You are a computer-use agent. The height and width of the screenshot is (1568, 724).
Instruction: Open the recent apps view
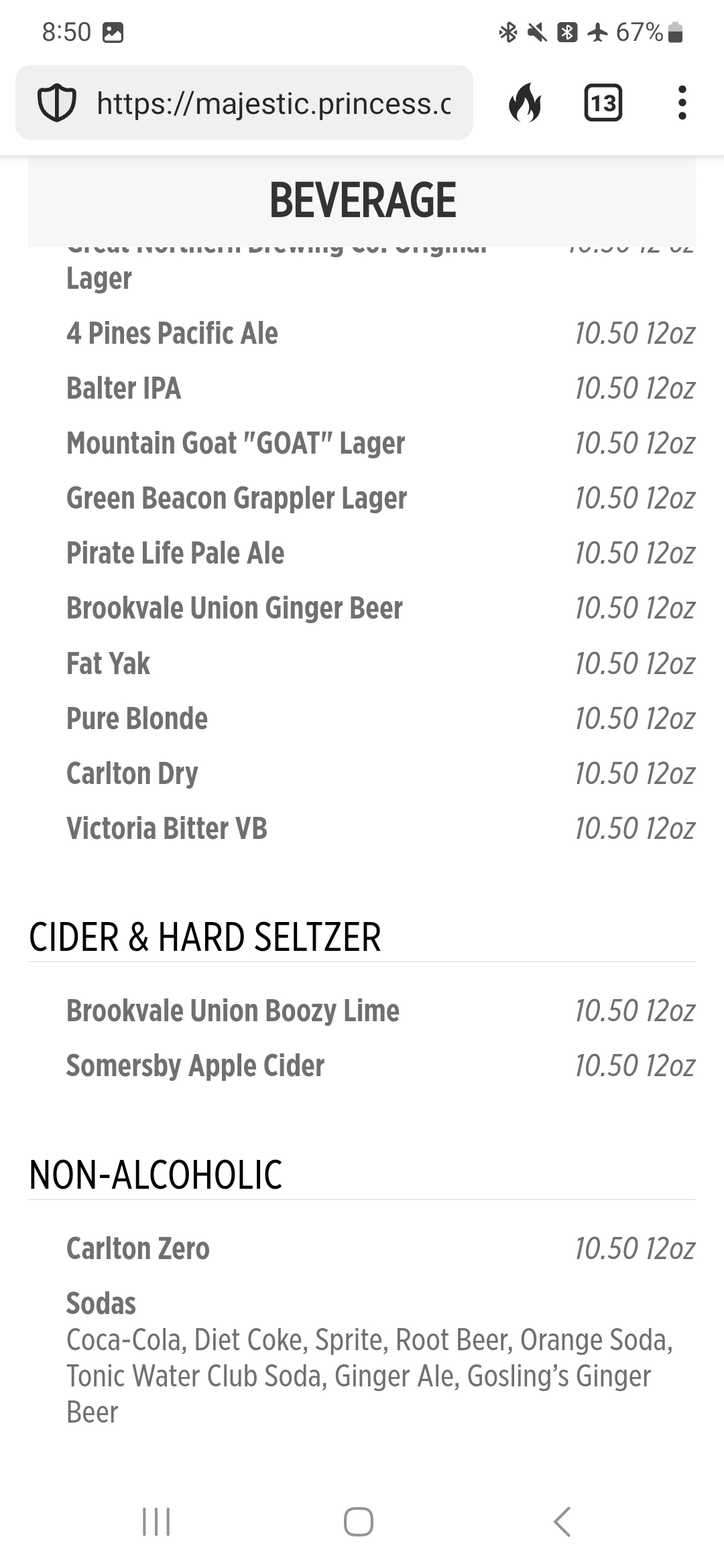click(x=156, y=1521)
